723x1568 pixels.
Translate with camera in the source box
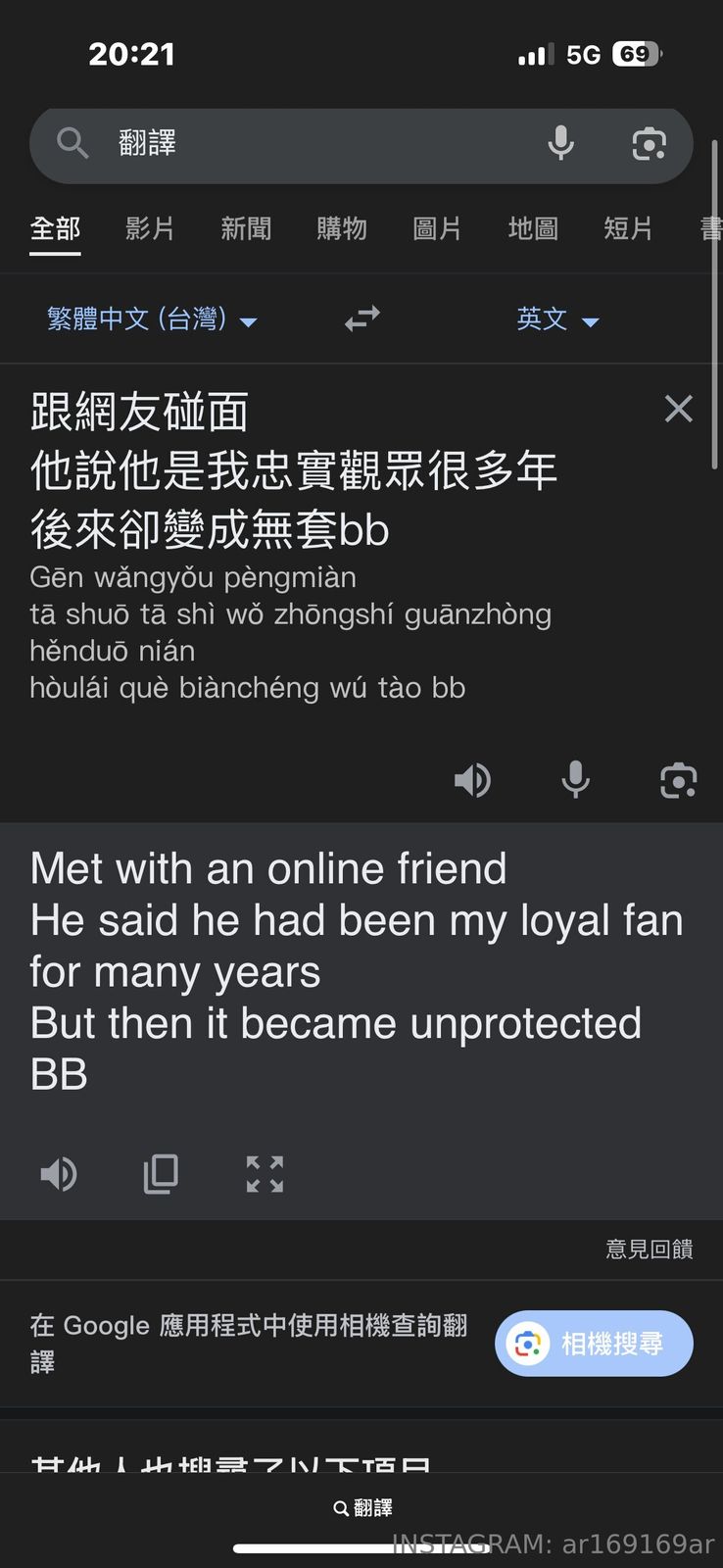tap(678, 781)
